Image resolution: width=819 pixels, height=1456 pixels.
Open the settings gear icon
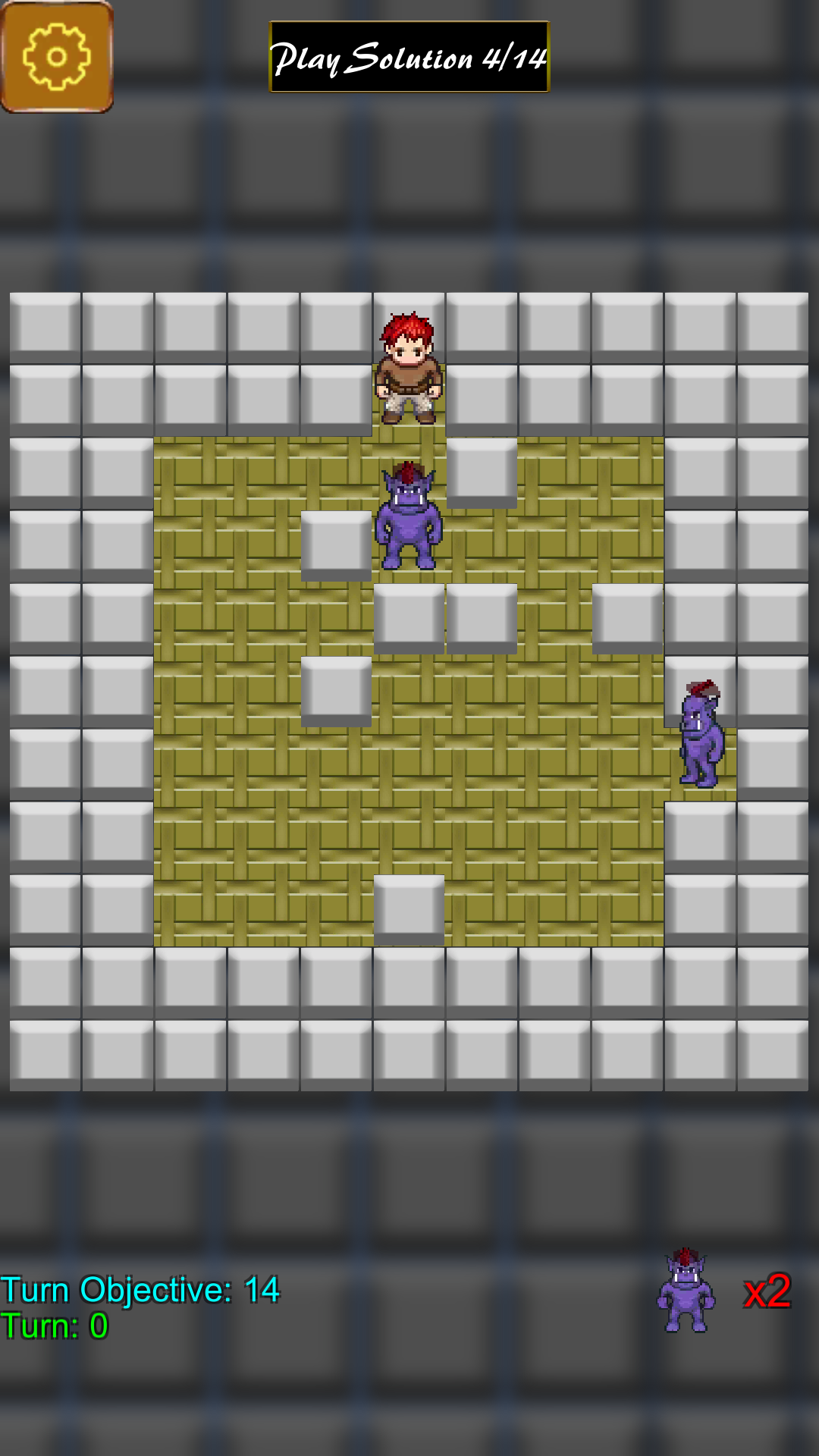pos(57,57)
